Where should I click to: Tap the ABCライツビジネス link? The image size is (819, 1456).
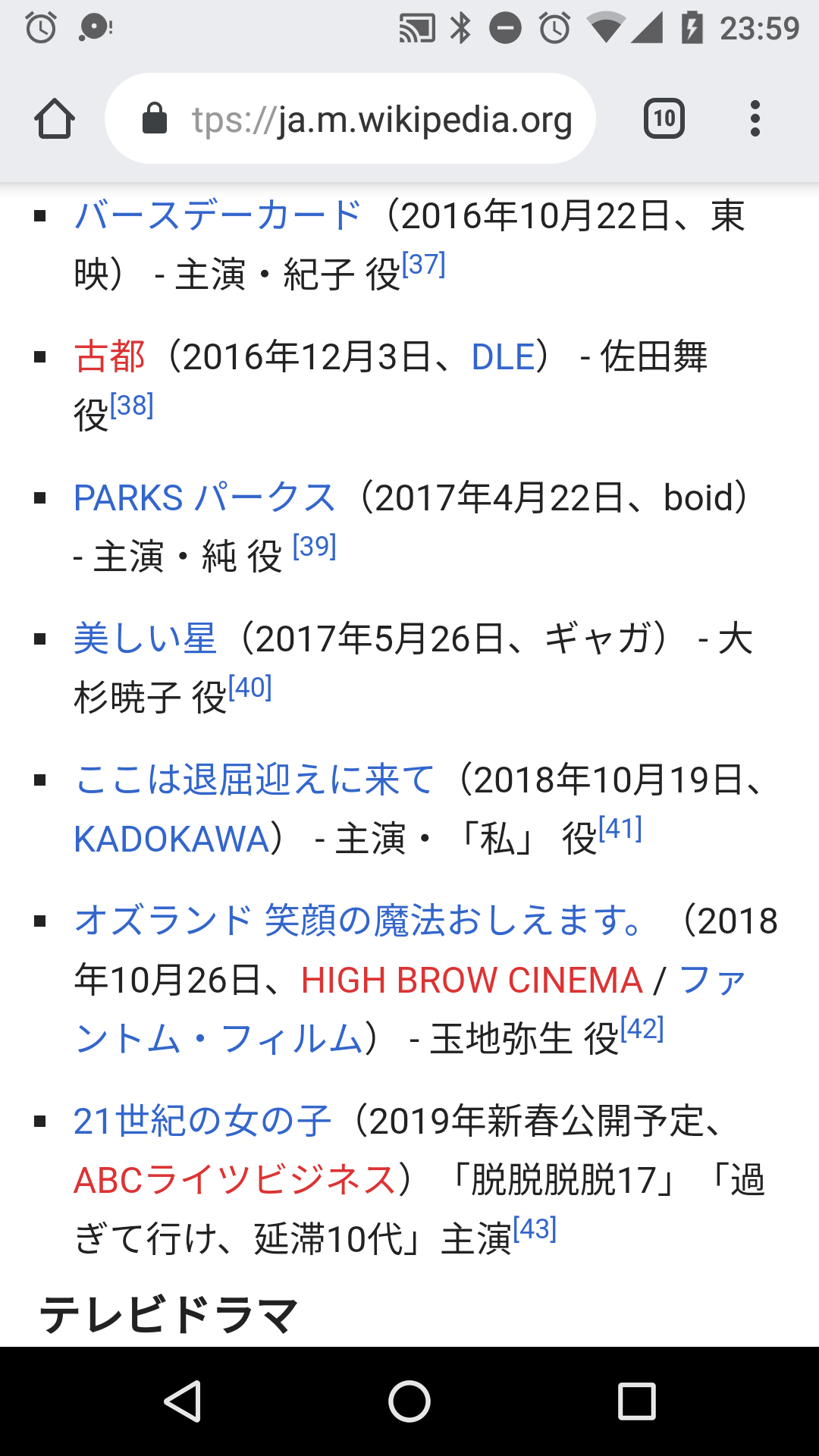click(235, 1180)
